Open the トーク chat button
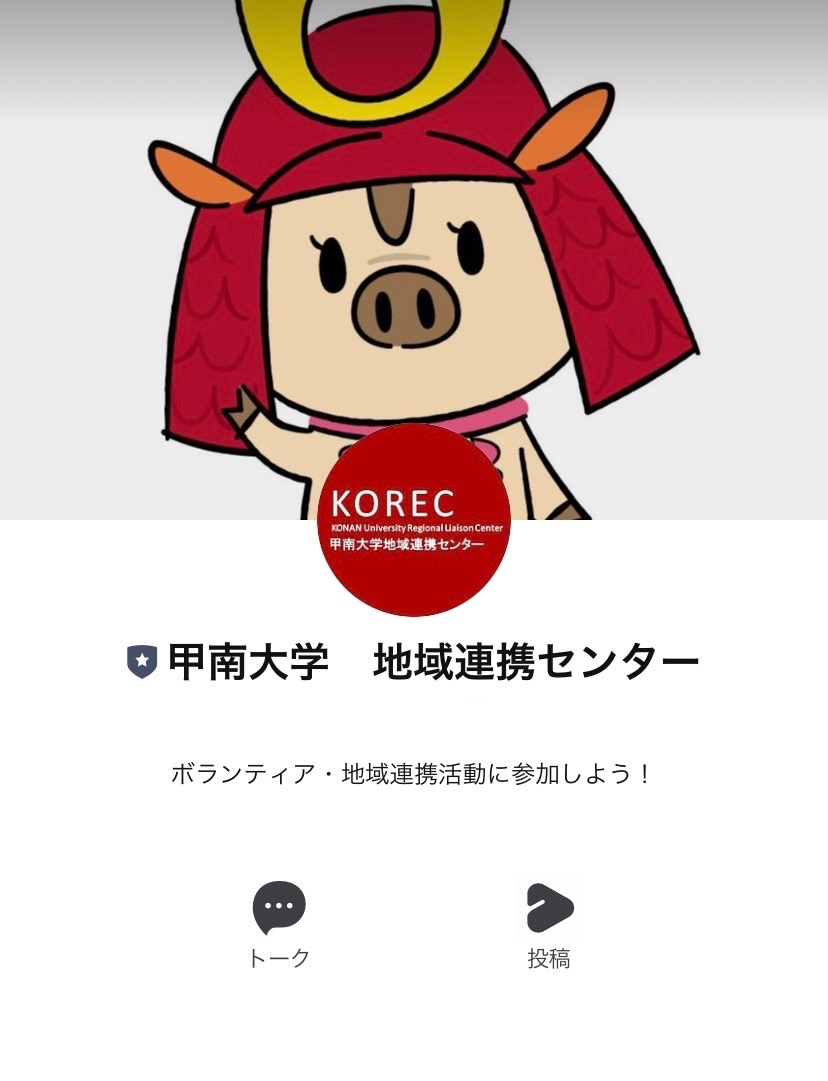 click(279, 922)
